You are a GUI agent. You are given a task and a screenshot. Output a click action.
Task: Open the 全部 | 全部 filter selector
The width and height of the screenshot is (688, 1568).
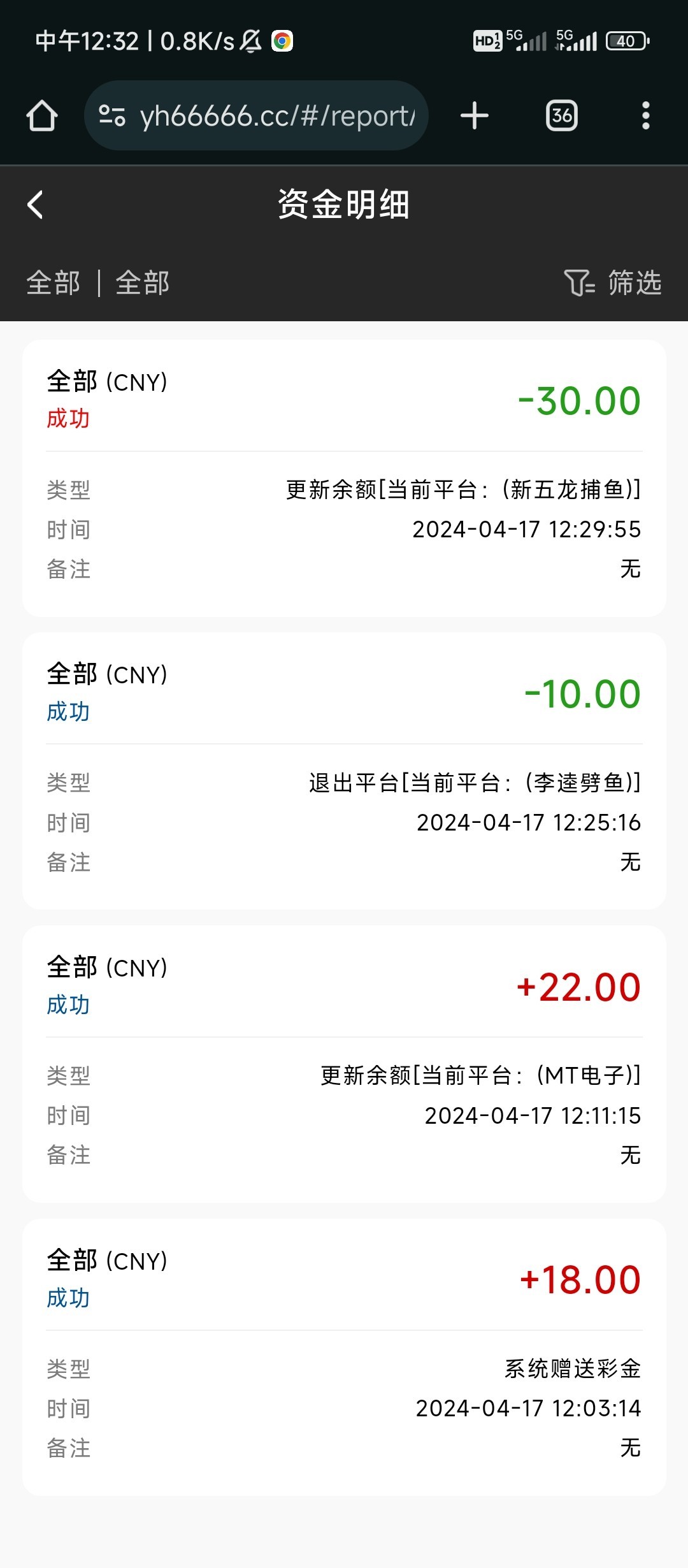97,282
